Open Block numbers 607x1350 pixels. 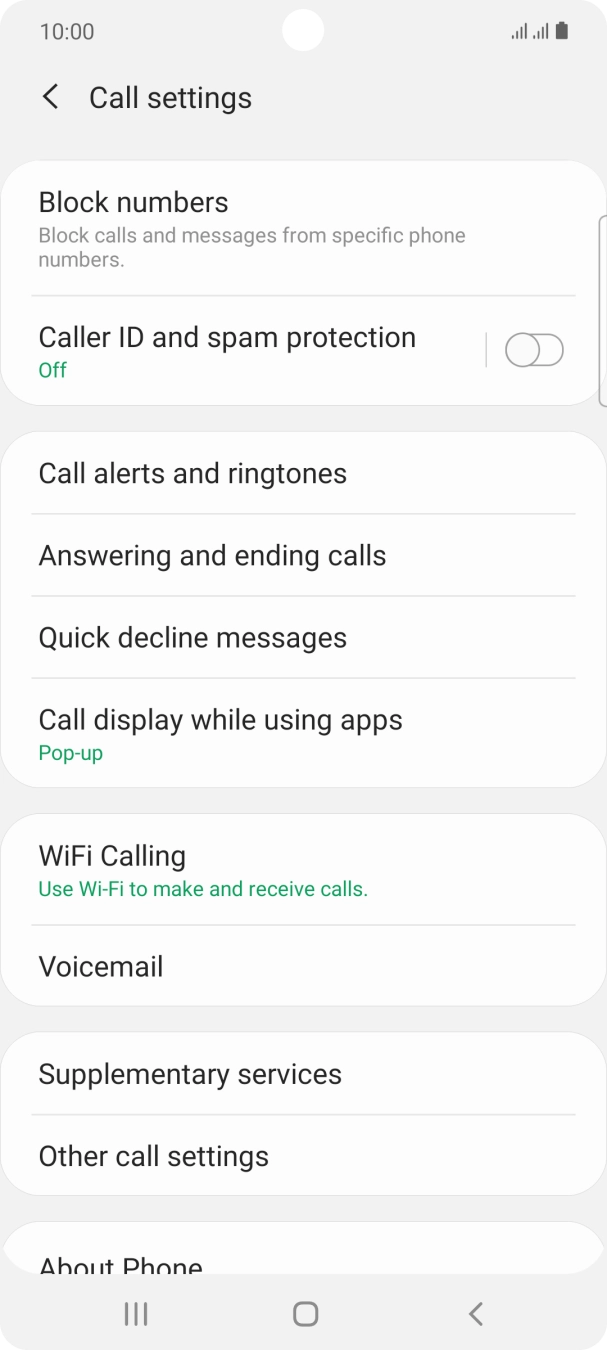(250, 229)
